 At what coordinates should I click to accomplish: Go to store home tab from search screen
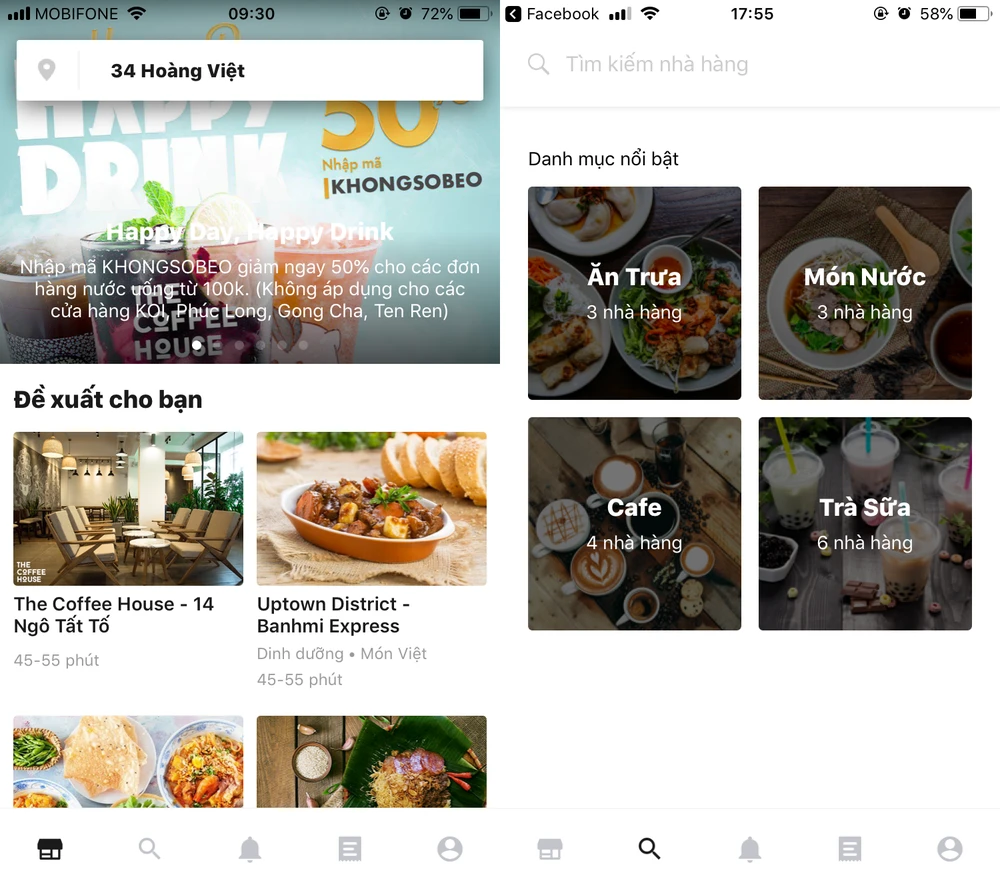click(x=550, y=849)
